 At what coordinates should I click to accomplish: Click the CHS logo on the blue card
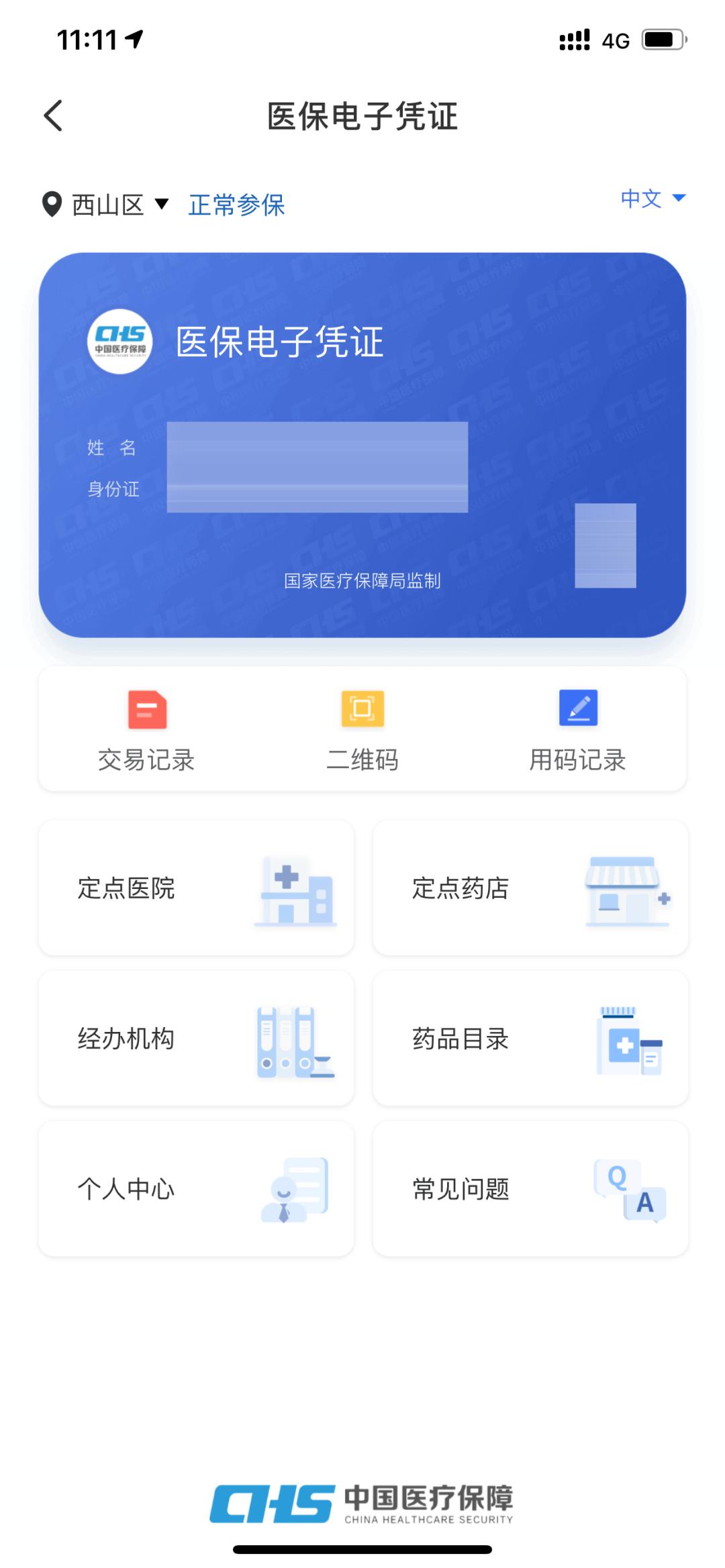121,341
